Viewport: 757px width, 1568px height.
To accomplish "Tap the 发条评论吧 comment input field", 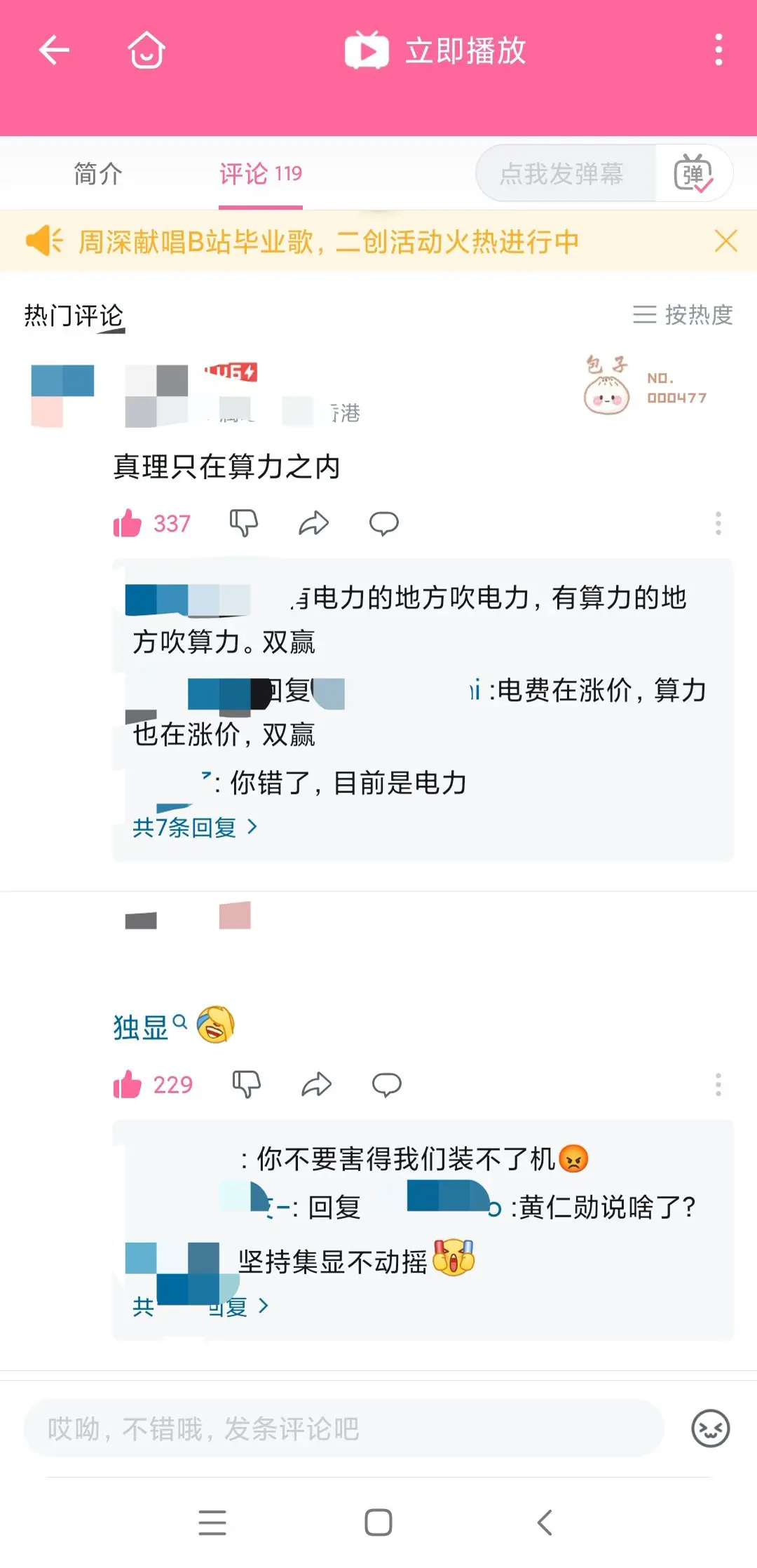I will coord(343,1428).
